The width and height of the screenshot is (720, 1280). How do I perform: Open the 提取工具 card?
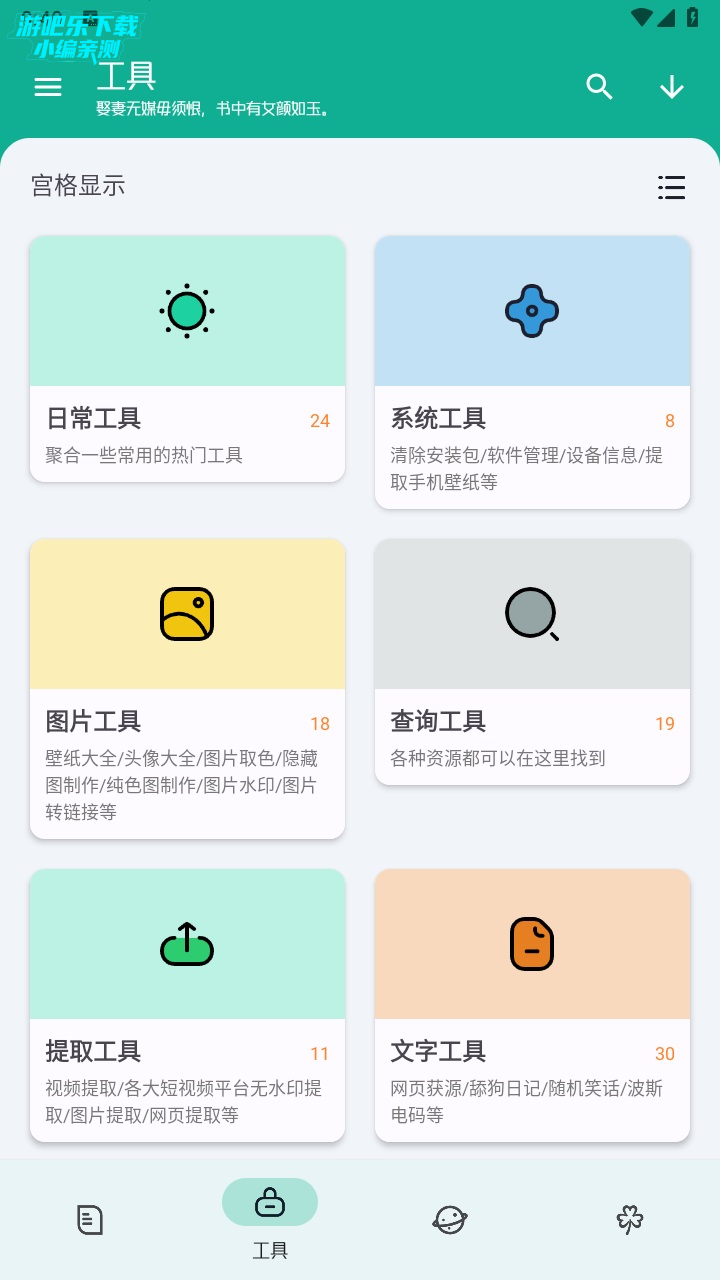tap(187, 1004)
